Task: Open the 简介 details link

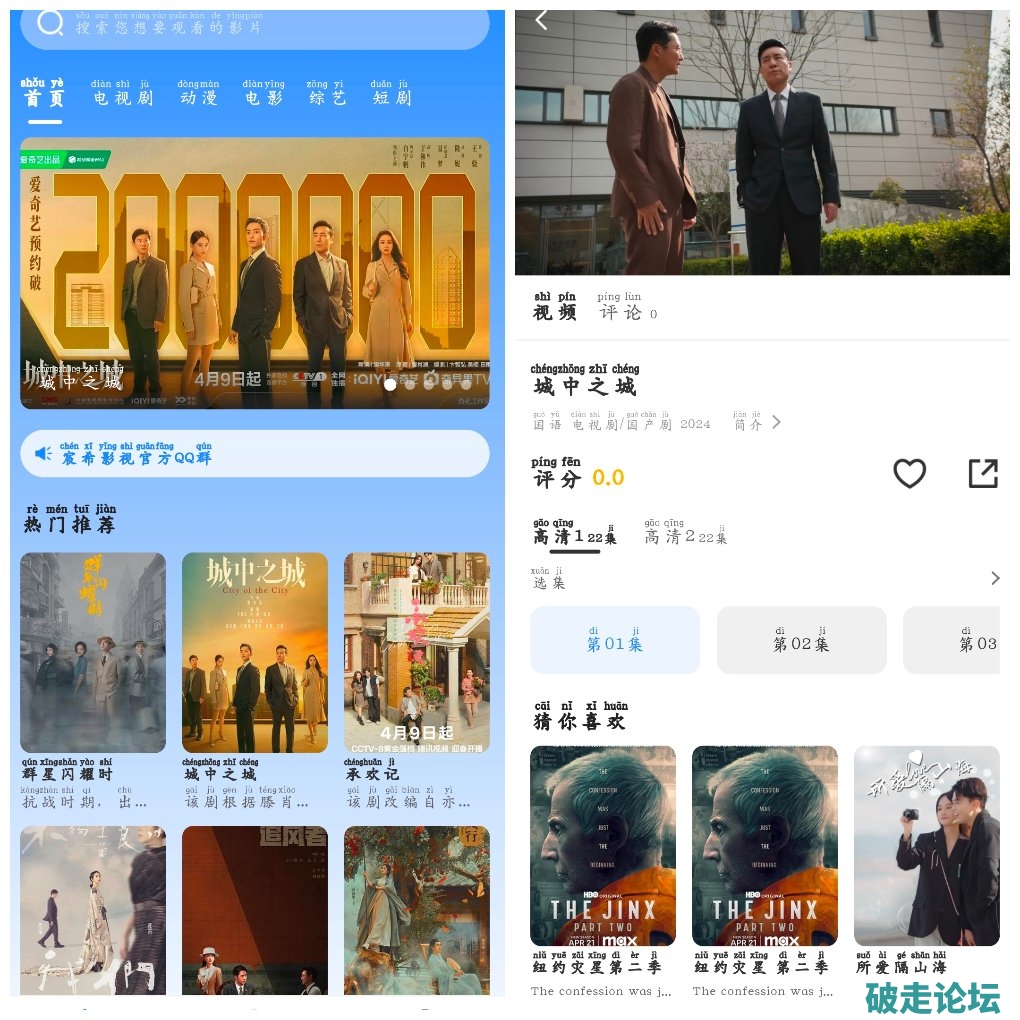Action: (x=756, y=423)
